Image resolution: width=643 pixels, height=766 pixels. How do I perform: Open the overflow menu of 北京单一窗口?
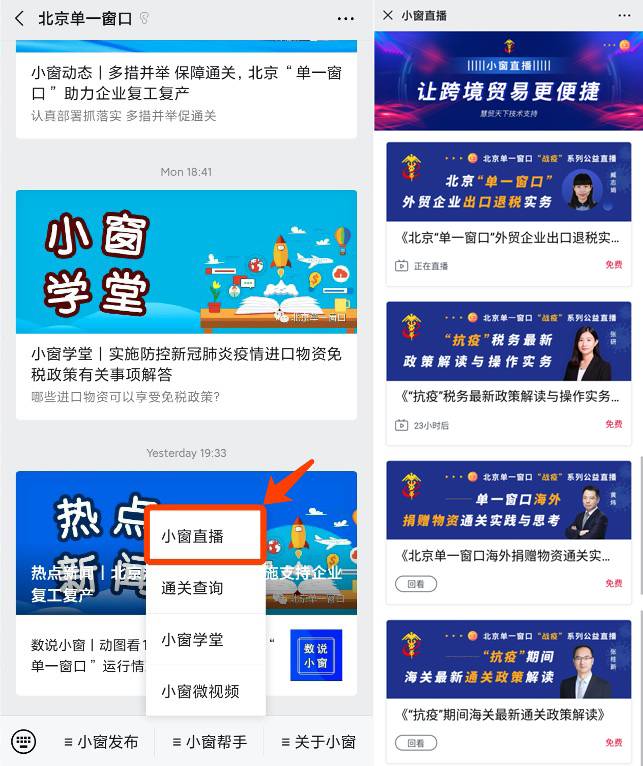coord(346,18)
